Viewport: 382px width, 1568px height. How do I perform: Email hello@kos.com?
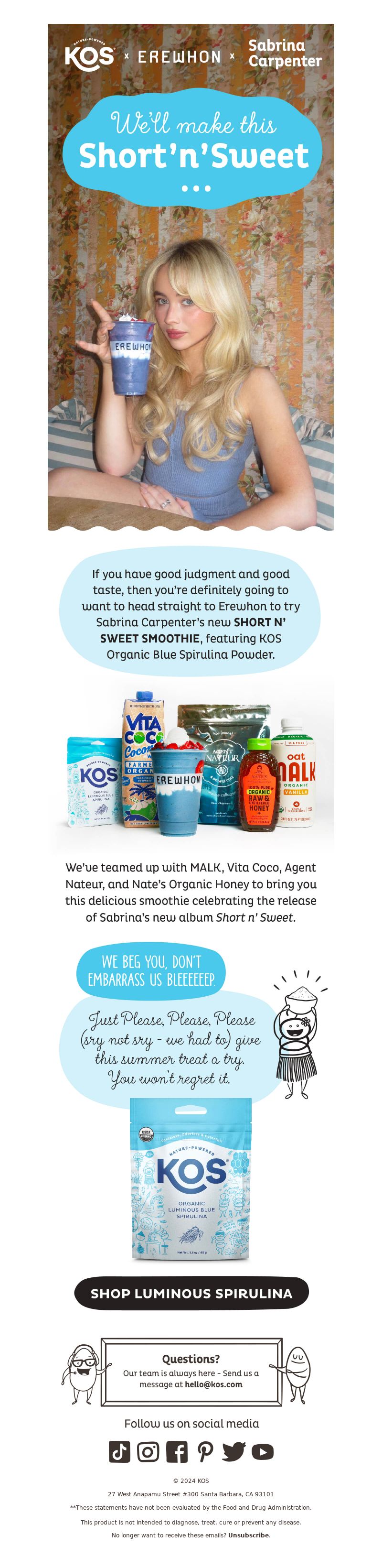pos(213,1384)
